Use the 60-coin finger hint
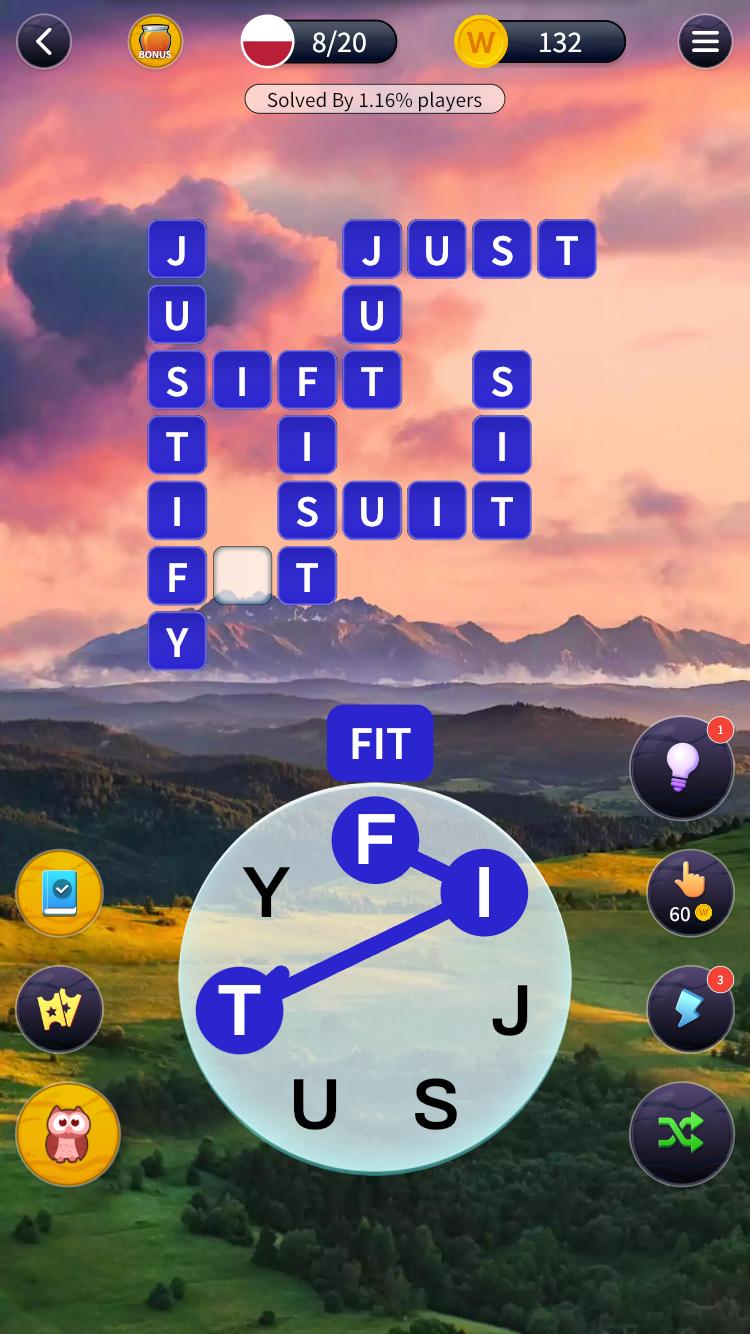Screen dimensions: 750x1334 point(690,894)
